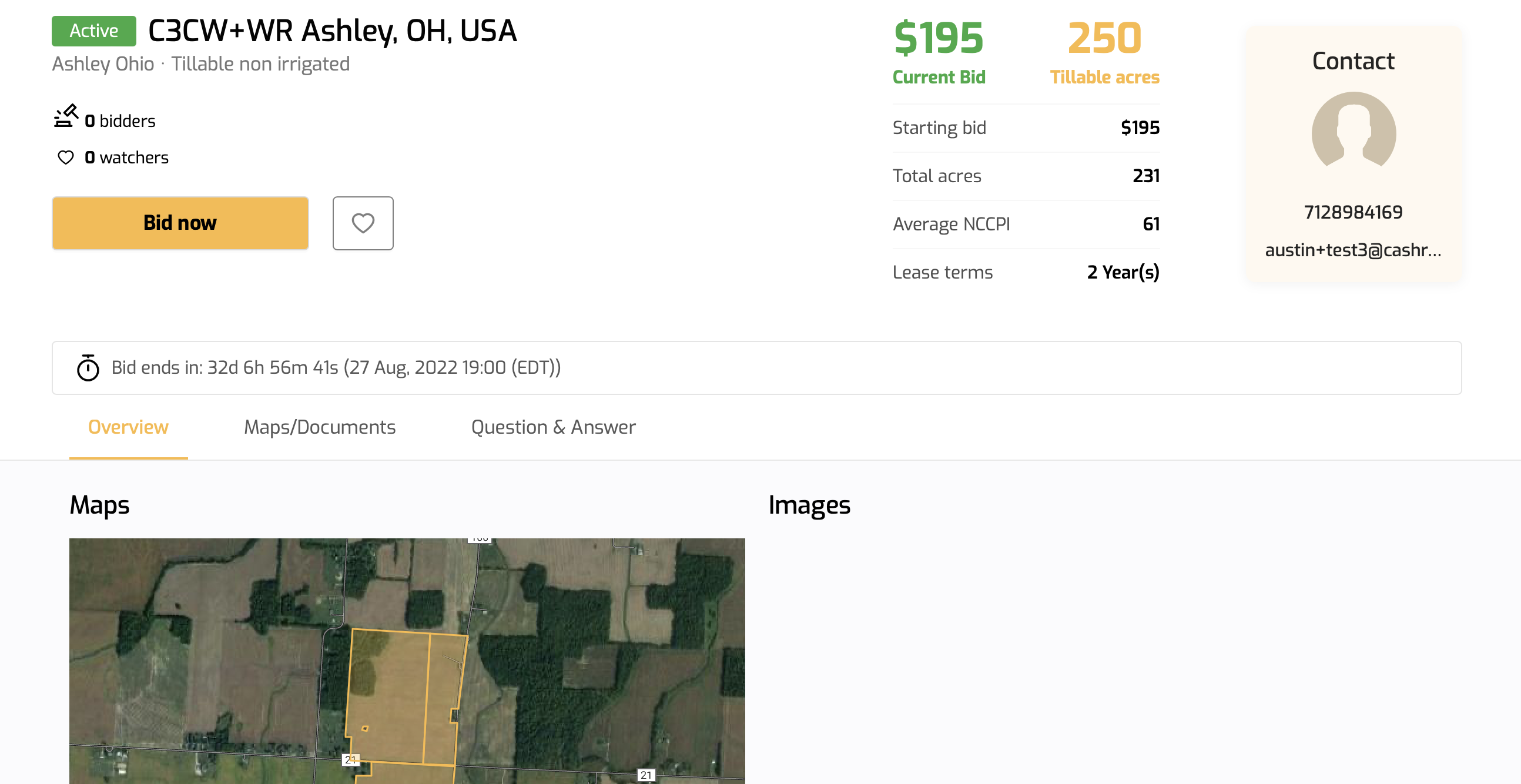
Task: Tap the contact phone number 7128984169
Action: coord(1353,212)
